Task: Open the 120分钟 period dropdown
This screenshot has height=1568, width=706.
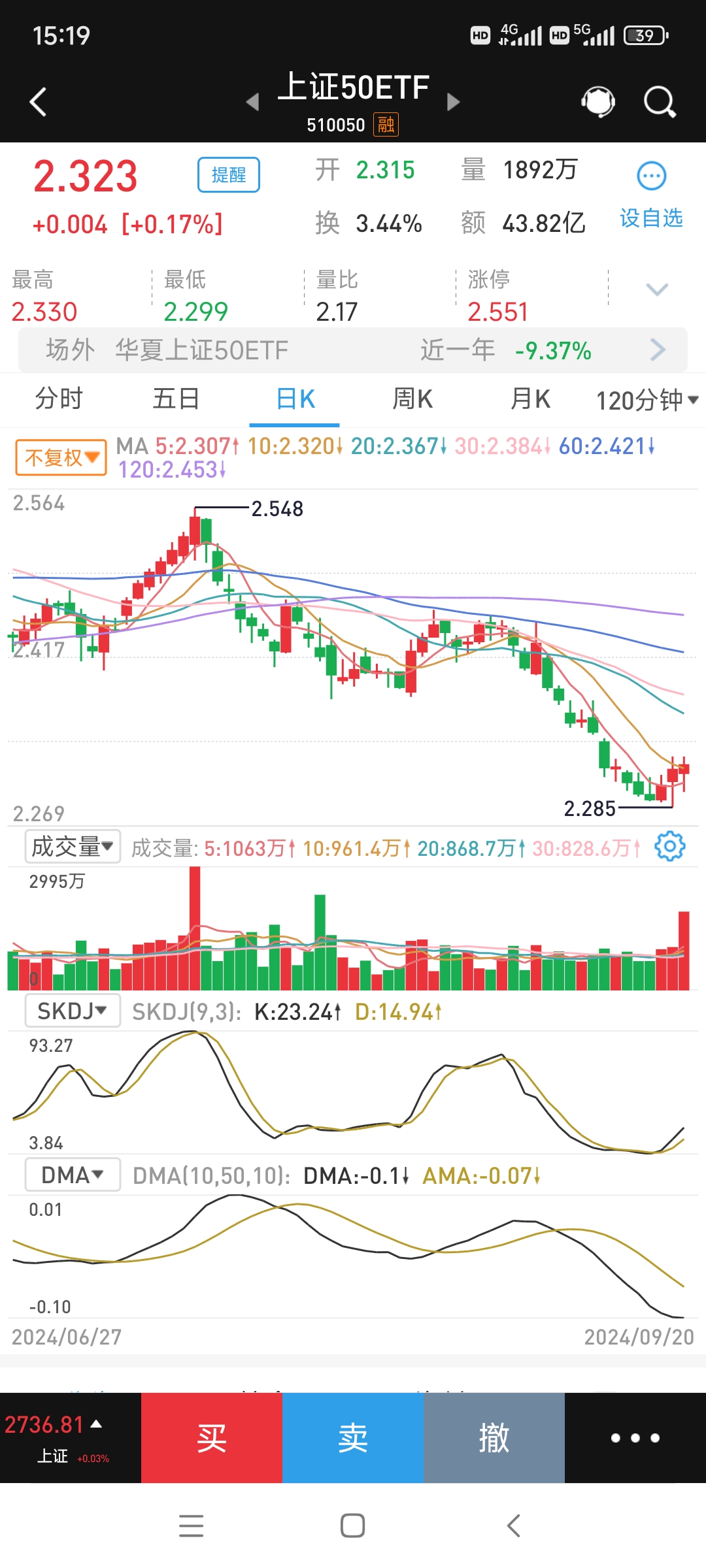Action: coord(645,400)
